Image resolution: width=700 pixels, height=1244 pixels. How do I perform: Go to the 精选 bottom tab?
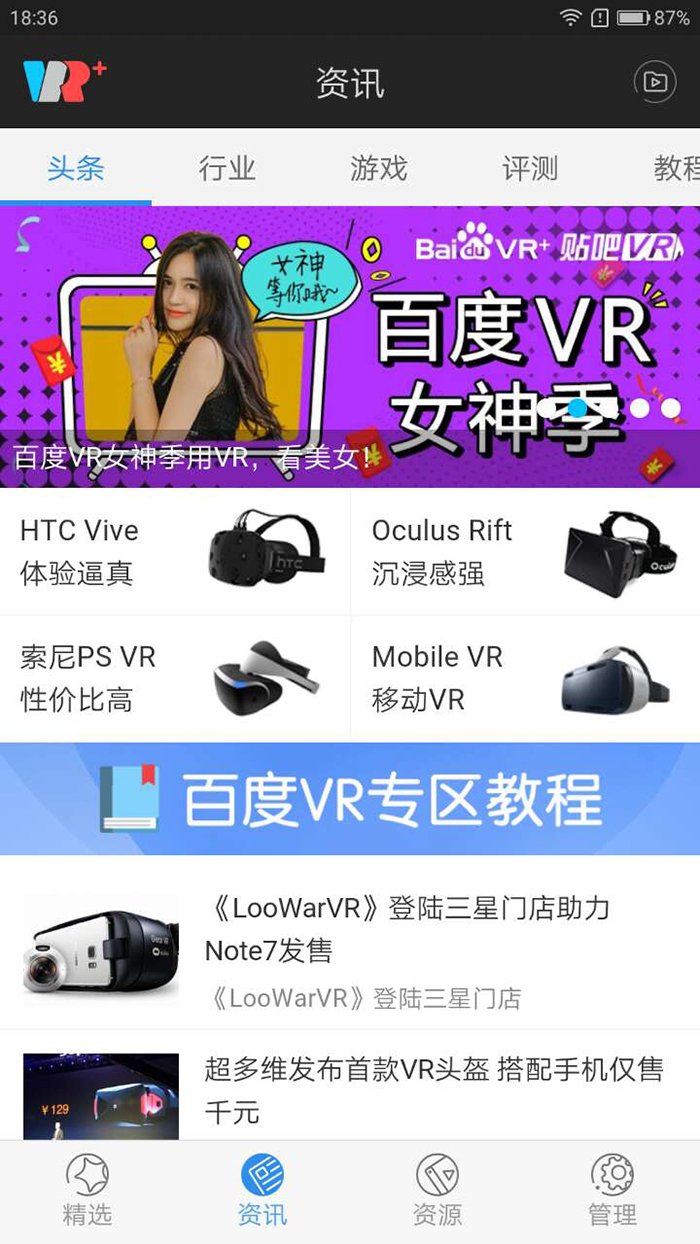[x=87, y=1191]
